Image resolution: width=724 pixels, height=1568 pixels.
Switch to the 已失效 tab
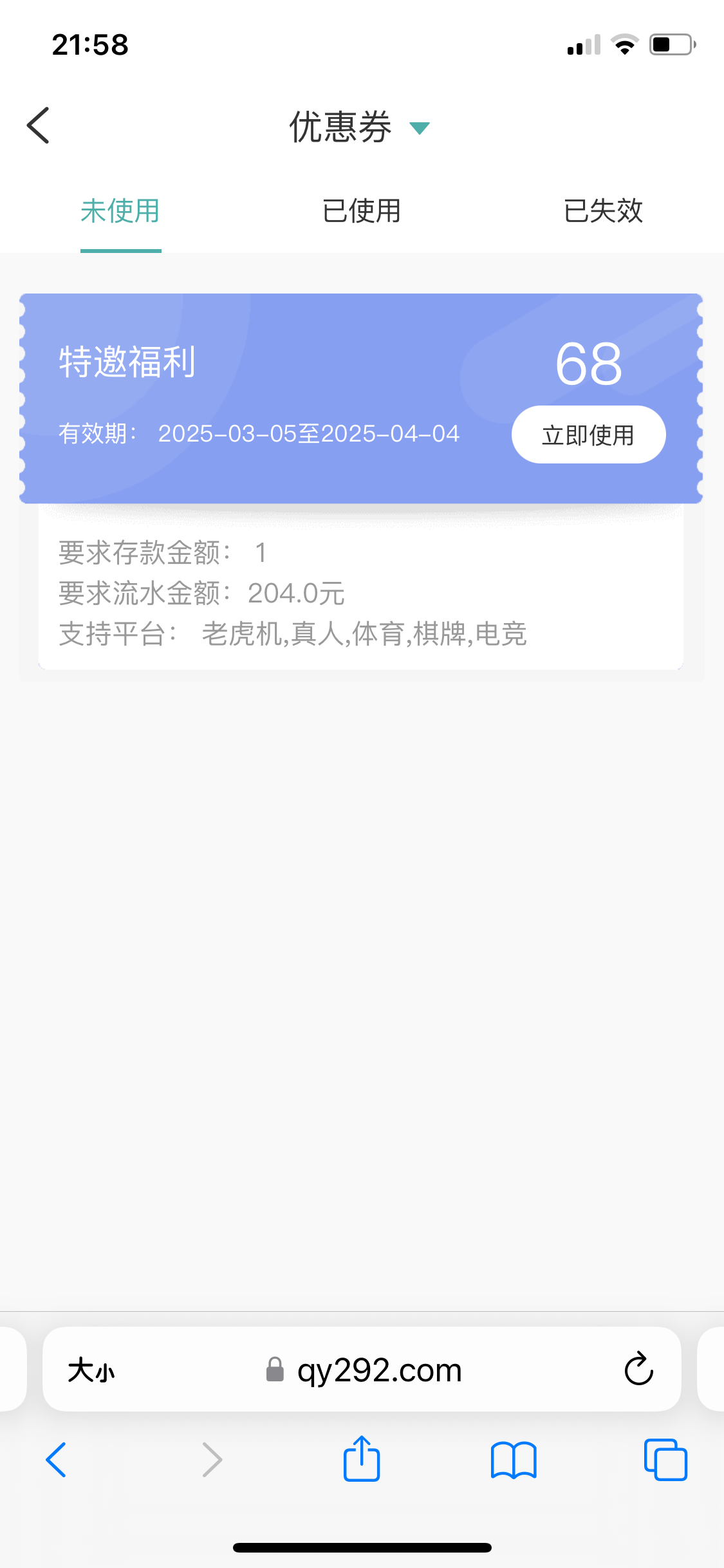point(603,211)
